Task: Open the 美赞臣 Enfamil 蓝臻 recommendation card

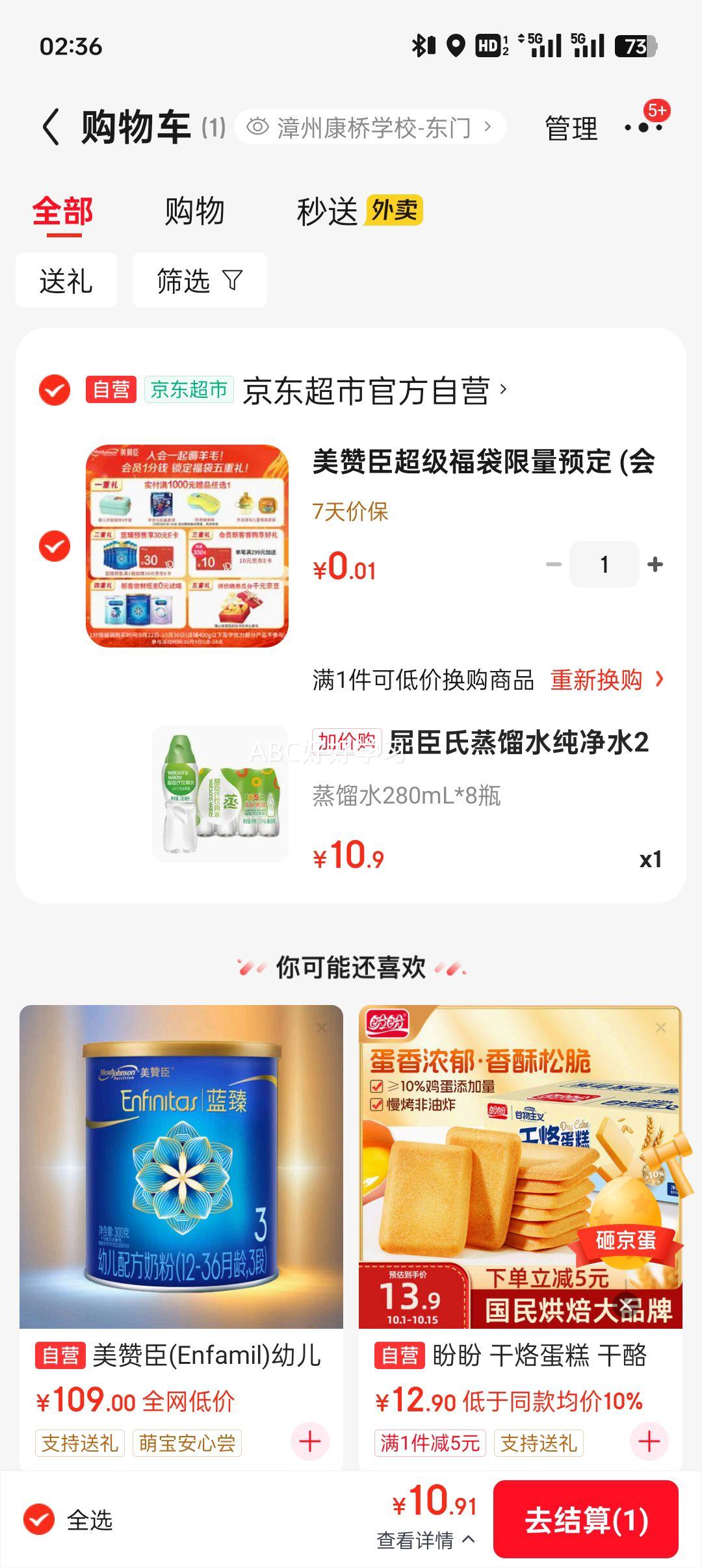Action: click(x=181, y=1167)
